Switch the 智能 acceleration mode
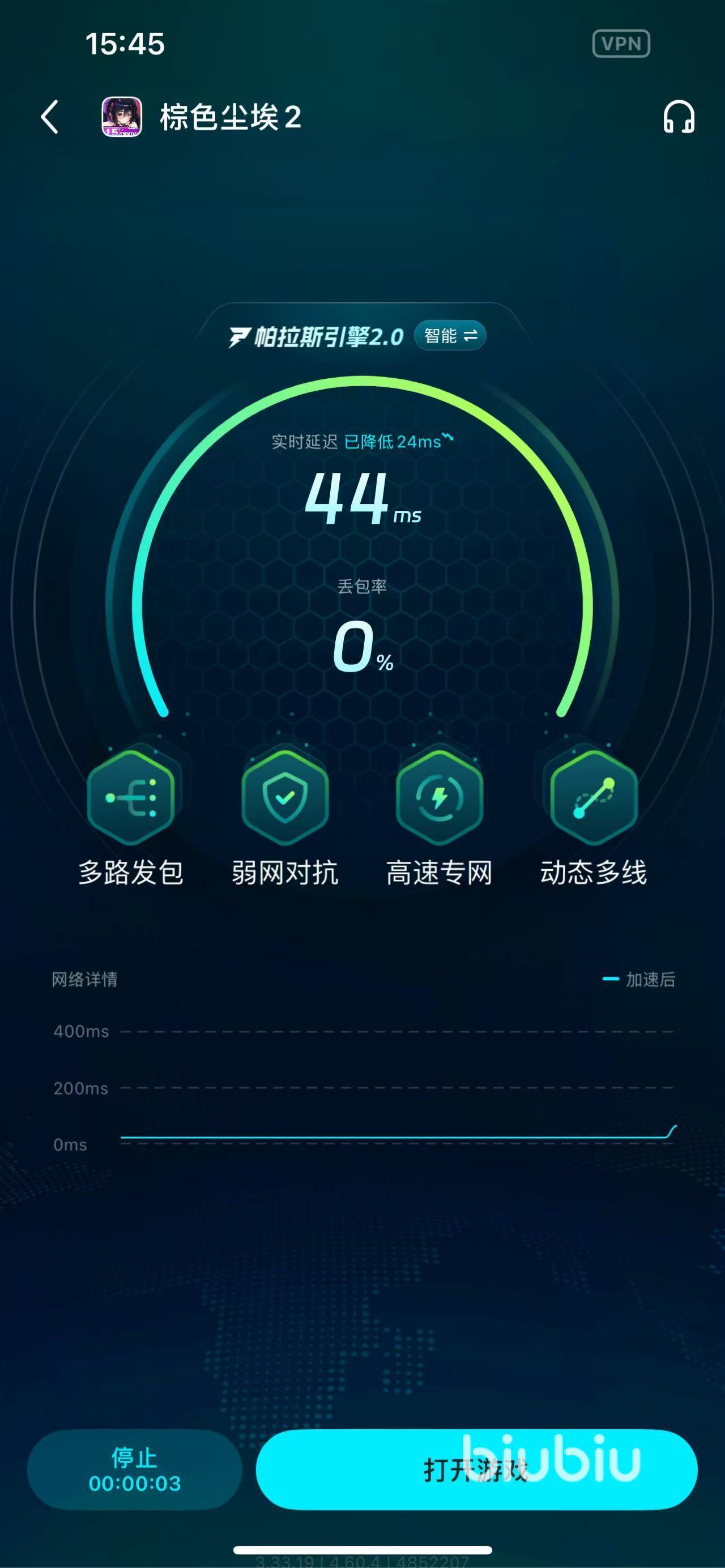The height and width of the screenshot is (1568, 725). click(x=450, y=336)
